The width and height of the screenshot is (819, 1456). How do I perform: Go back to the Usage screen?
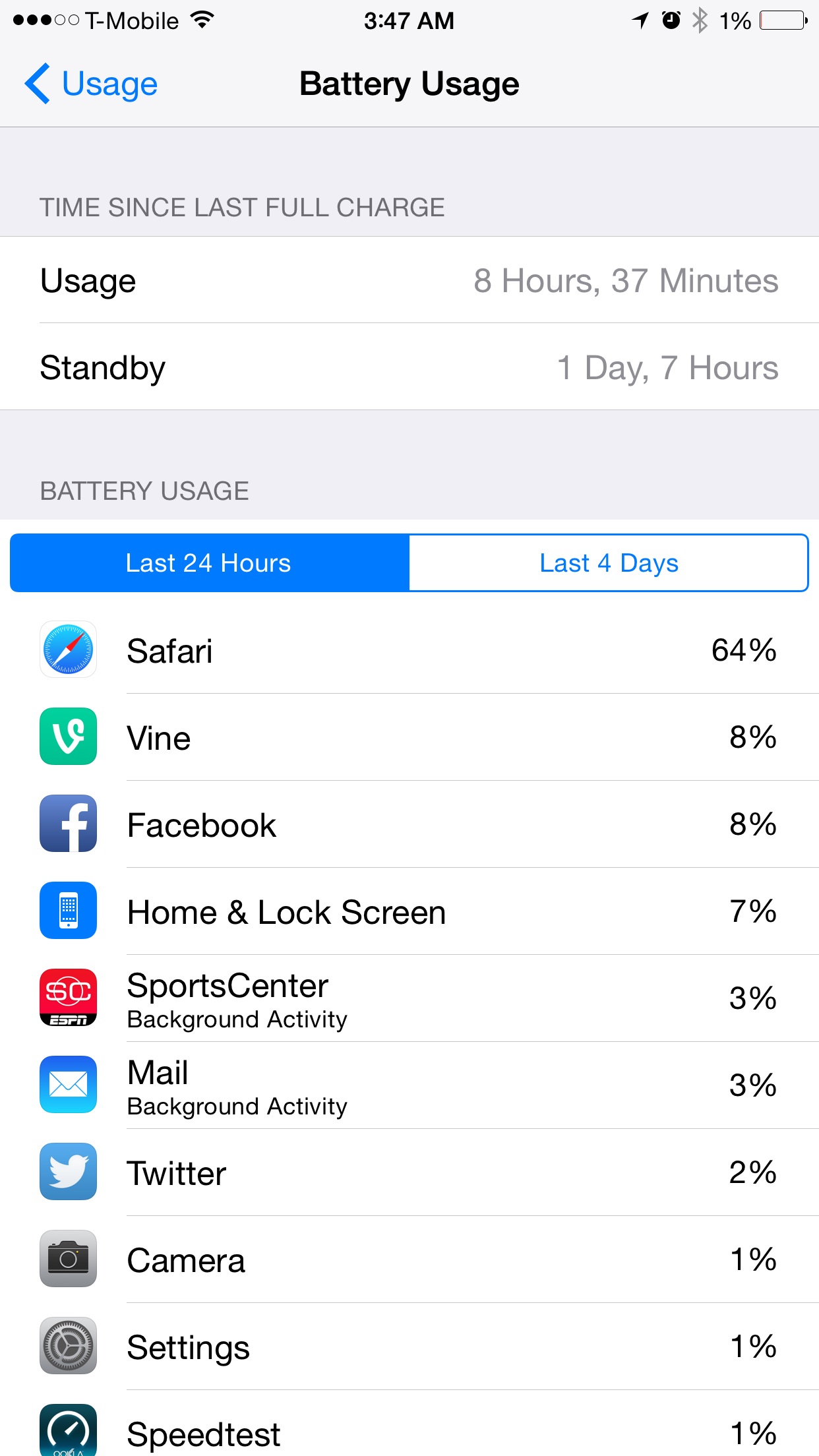(x=91, y=84)
